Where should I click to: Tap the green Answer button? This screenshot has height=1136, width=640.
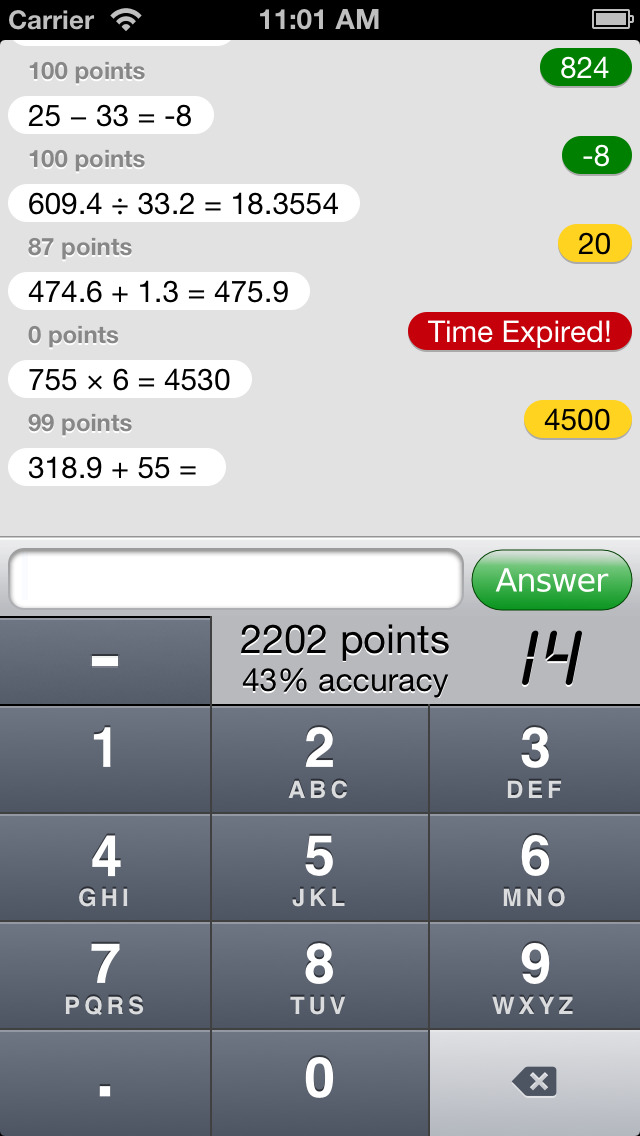pyautogui.click(x=552, y=580)
